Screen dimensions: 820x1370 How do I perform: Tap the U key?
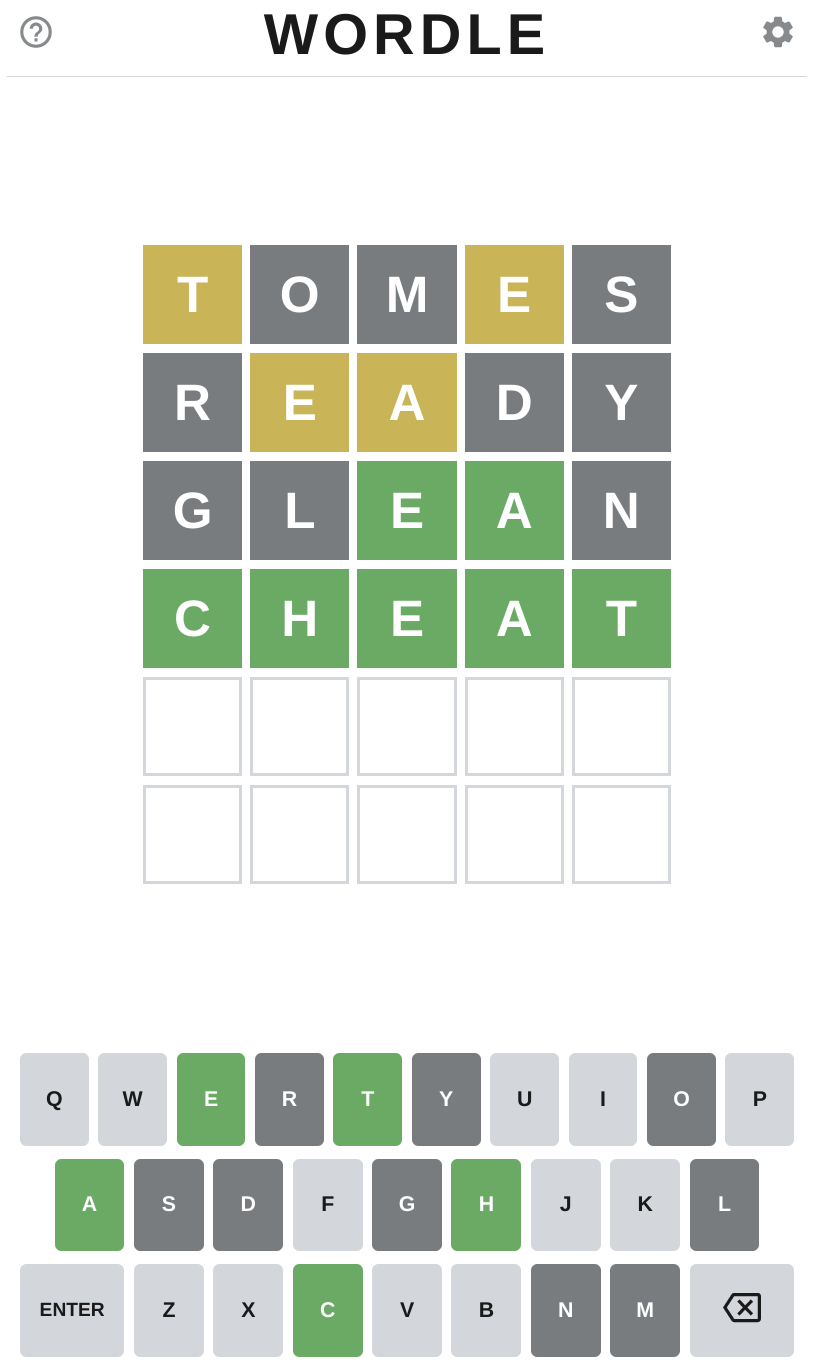(x=524, y=1099)
